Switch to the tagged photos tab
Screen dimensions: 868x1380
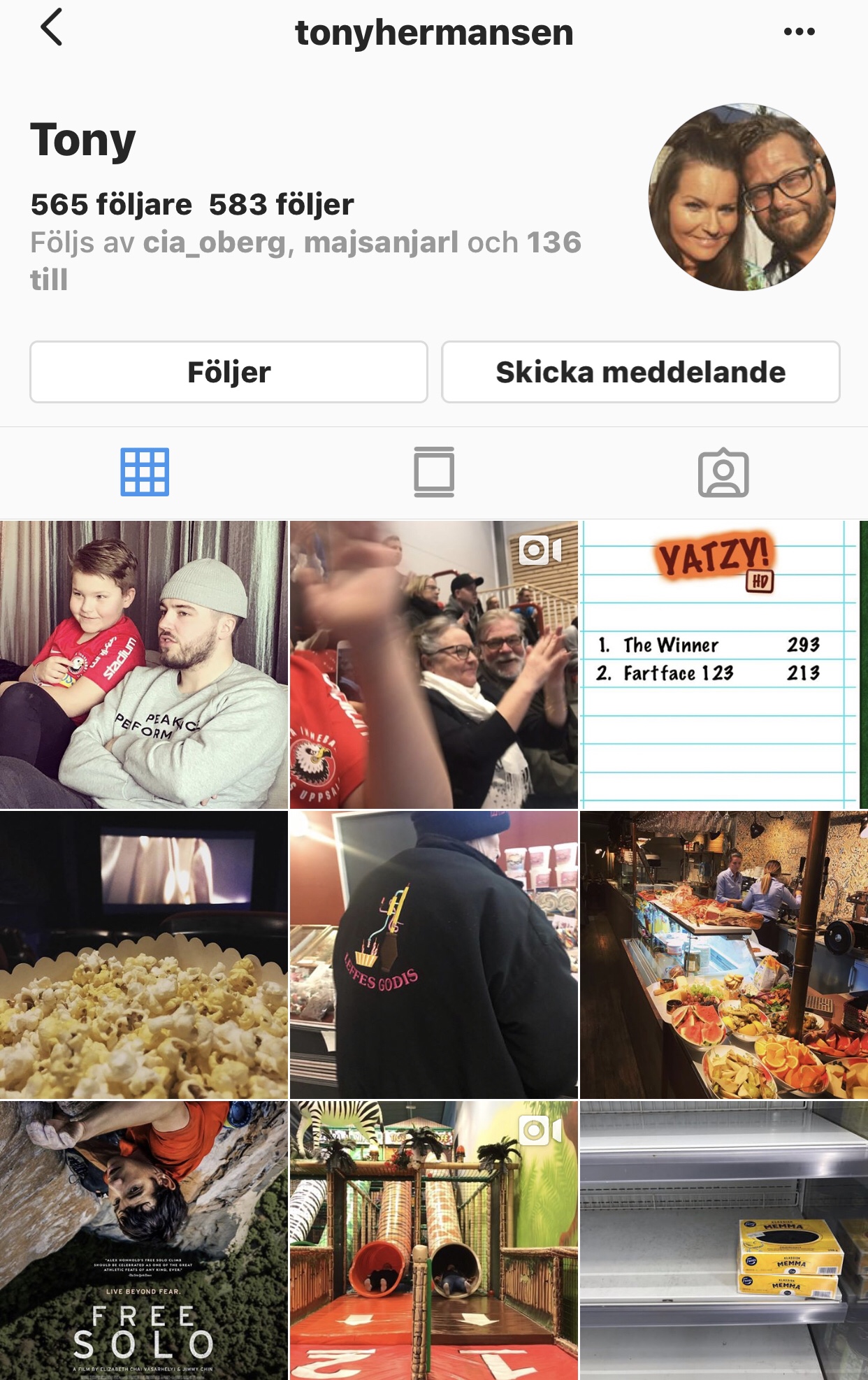(723, 472)
